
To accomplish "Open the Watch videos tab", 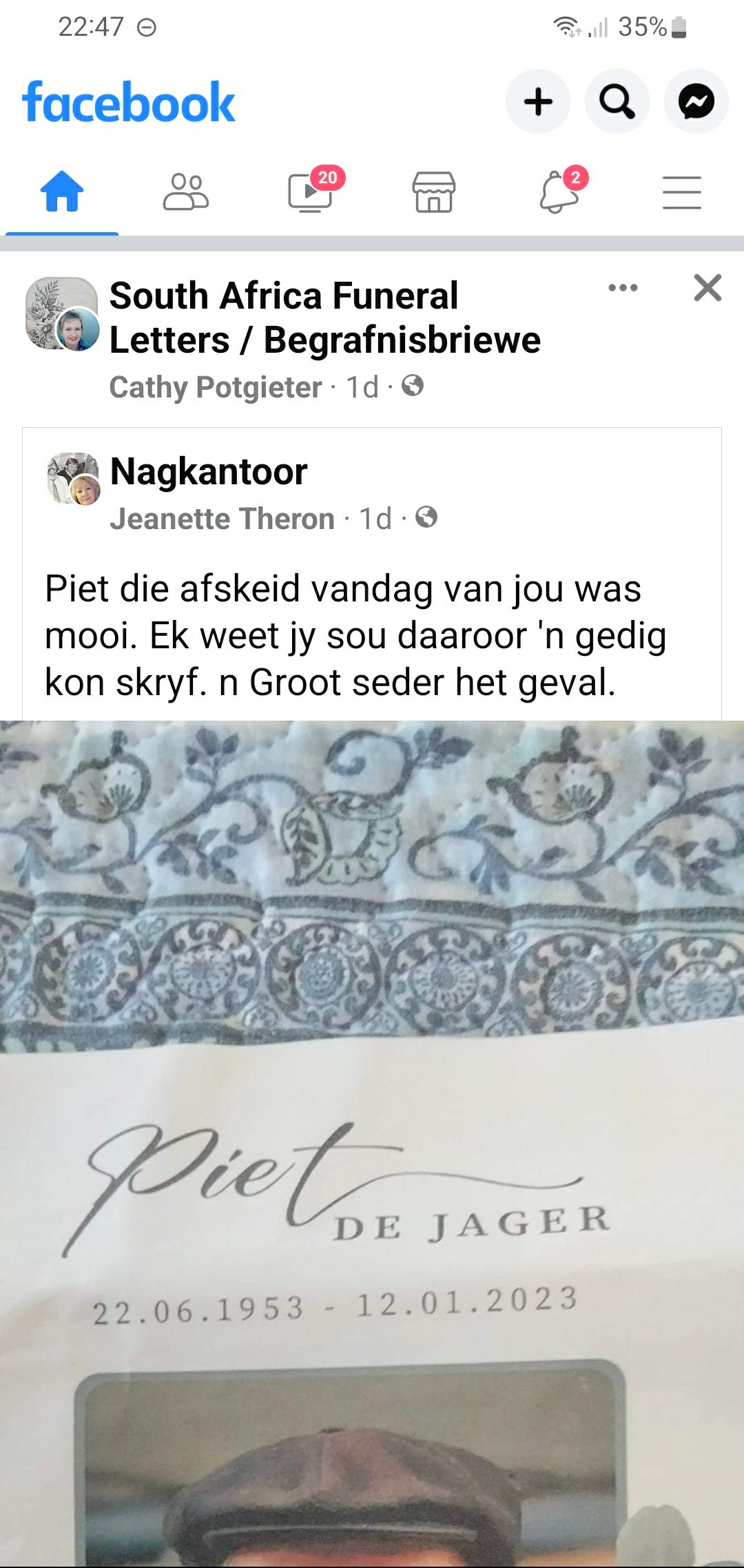I will click(311, 192).
